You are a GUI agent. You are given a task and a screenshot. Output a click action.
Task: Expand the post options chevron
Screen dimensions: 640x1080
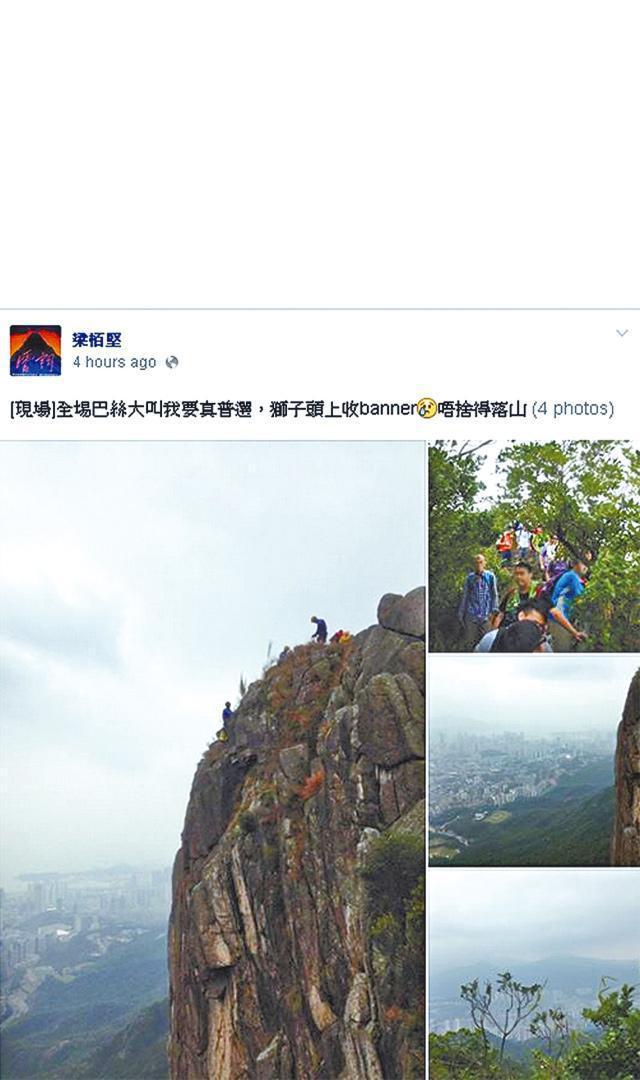click(621, 333)
